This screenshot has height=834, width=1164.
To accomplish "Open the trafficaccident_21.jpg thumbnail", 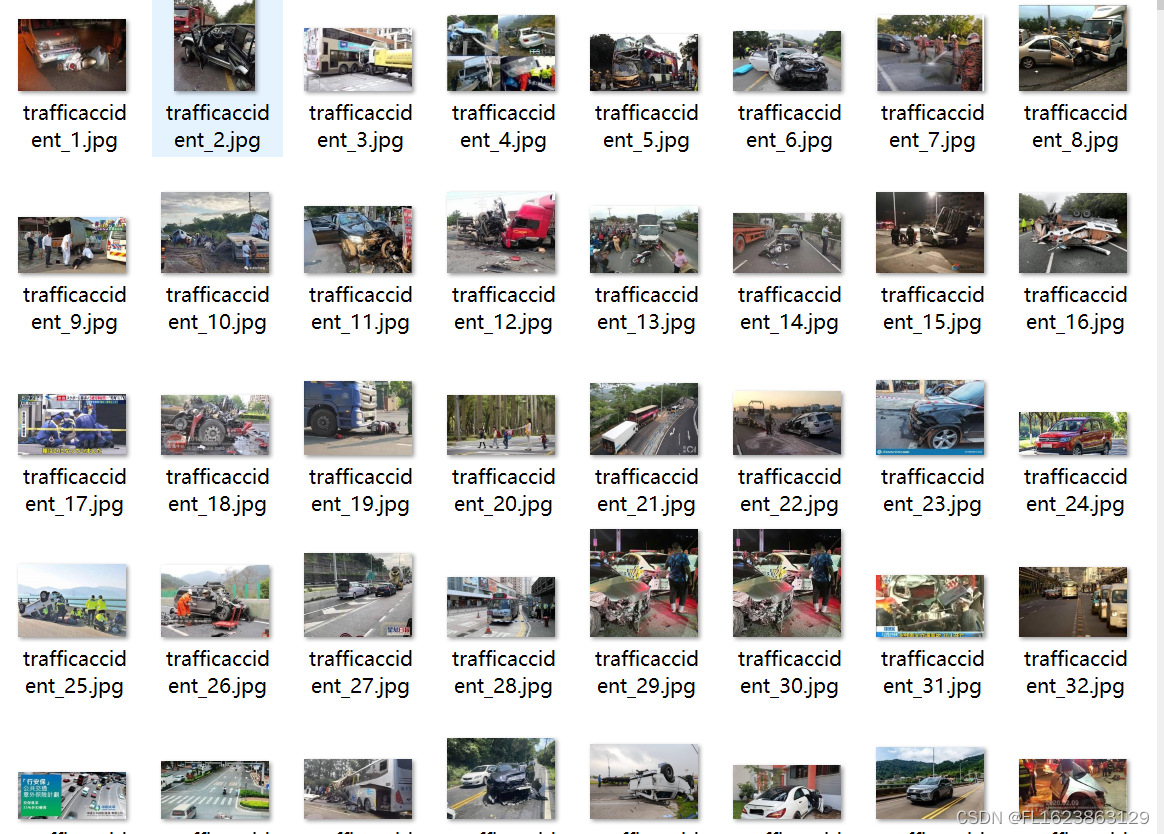I will 644,419.
